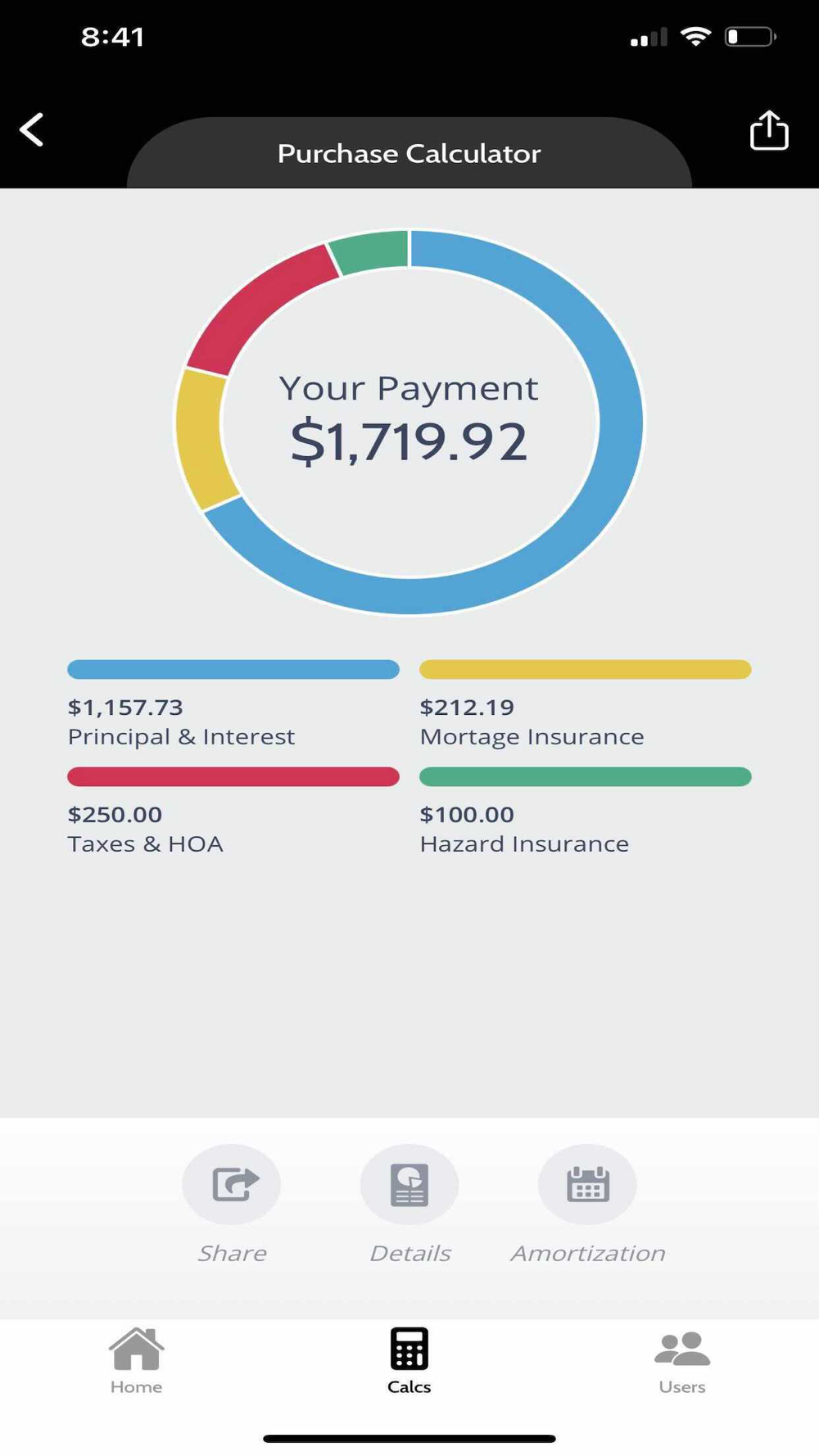Go back using the top-left arrow
The image size is (819, 1456).
(32, 129)
